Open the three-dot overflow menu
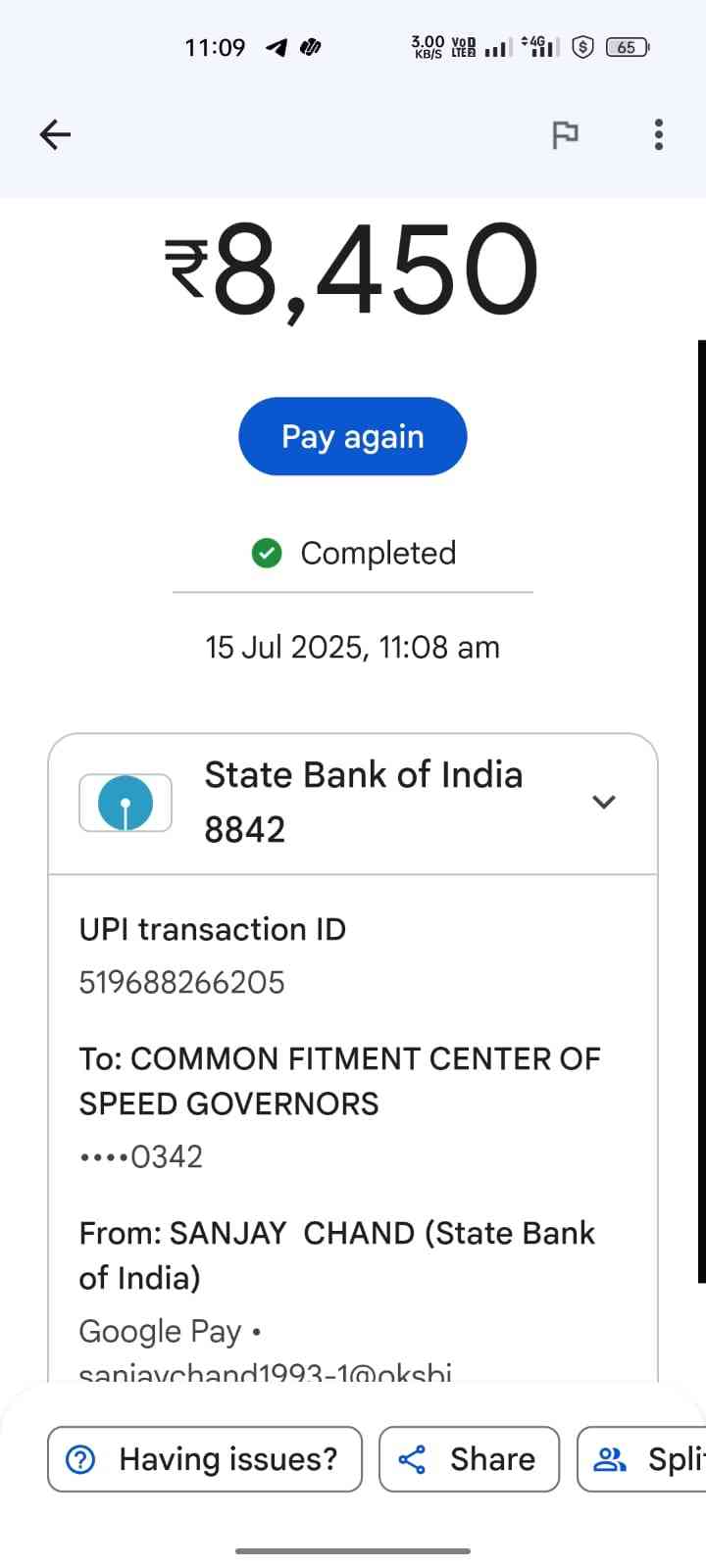Viewport: 706px width, 1568px height. tap(658, 134)
